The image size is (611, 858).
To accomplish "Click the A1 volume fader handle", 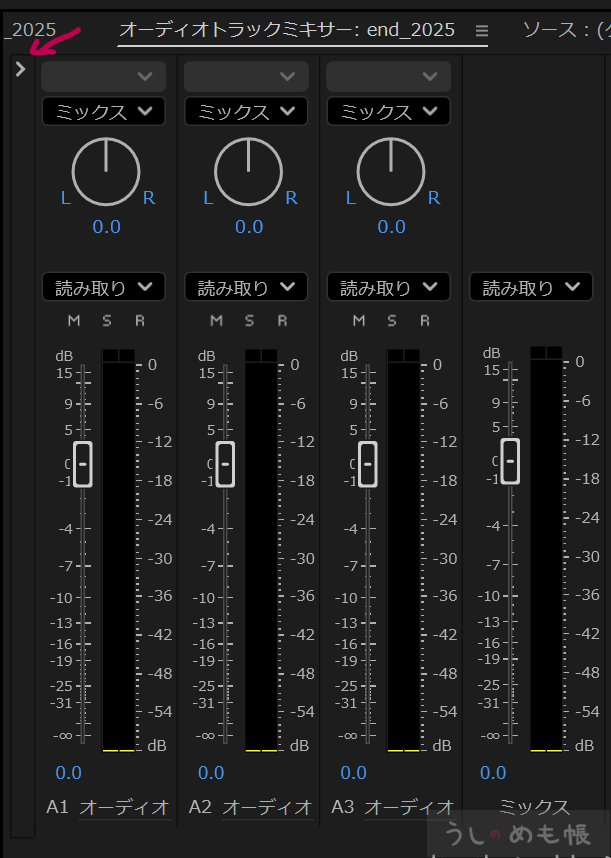I will pos(83,464).
